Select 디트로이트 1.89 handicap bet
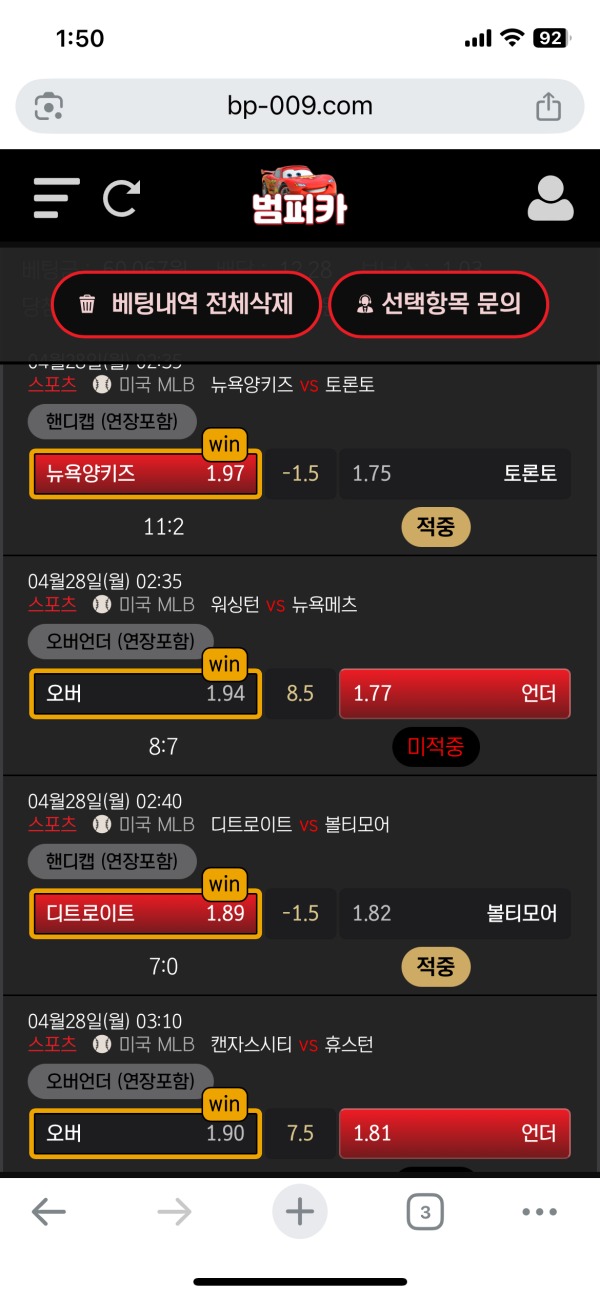The height and width of the screenshot is (1298, 600). point(146,913)
